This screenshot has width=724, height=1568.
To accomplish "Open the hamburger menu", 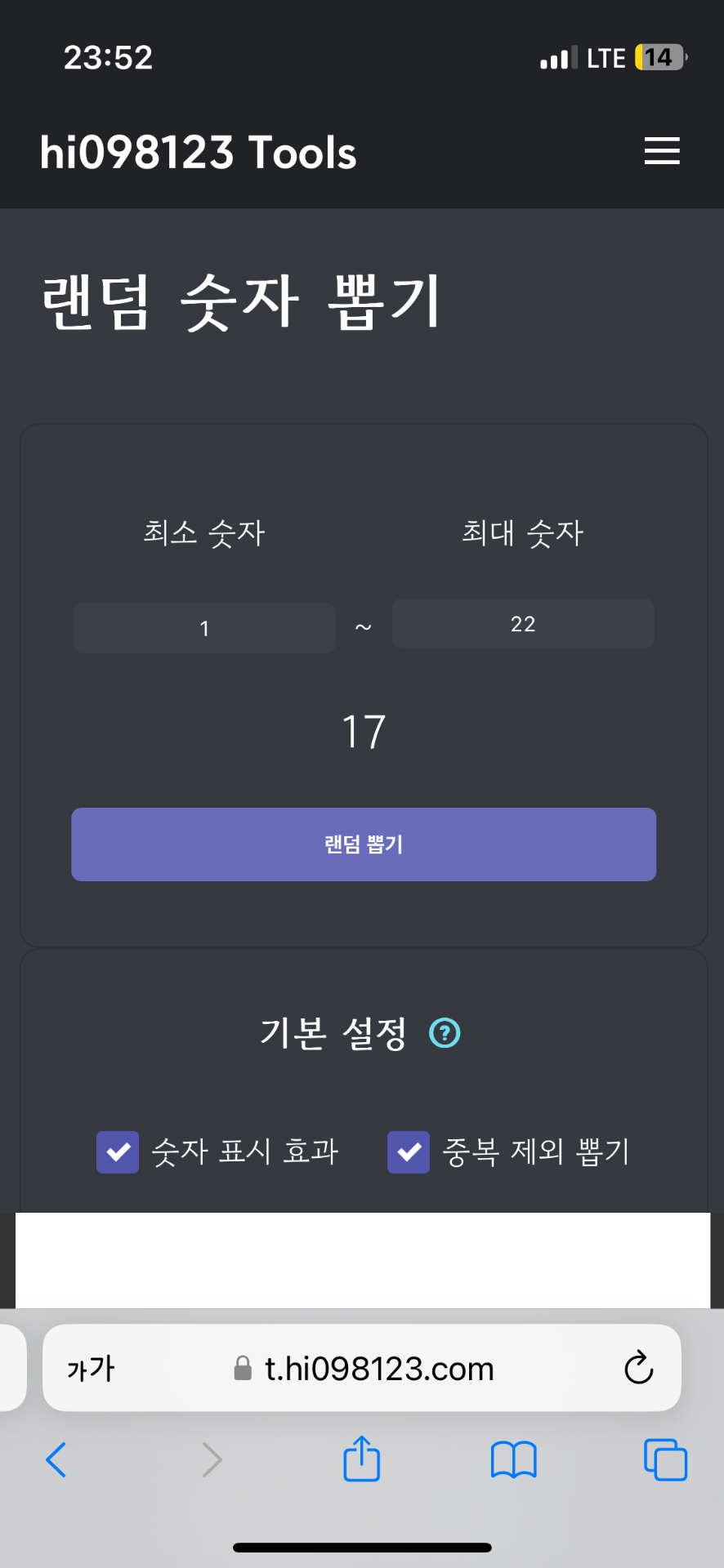I will tap(661, 152).
